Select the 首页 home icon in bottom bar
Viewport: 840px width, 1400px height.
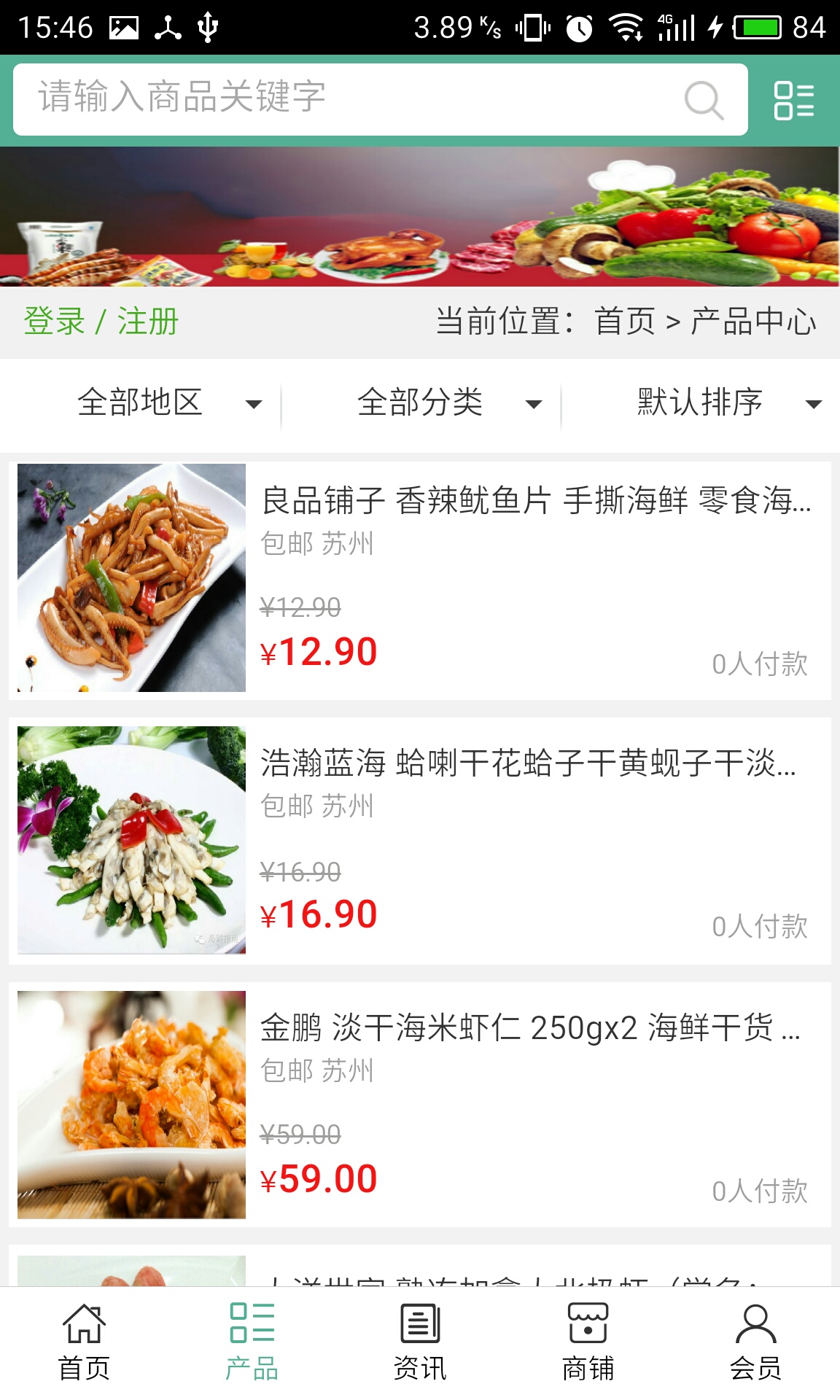click(84, 1331)
